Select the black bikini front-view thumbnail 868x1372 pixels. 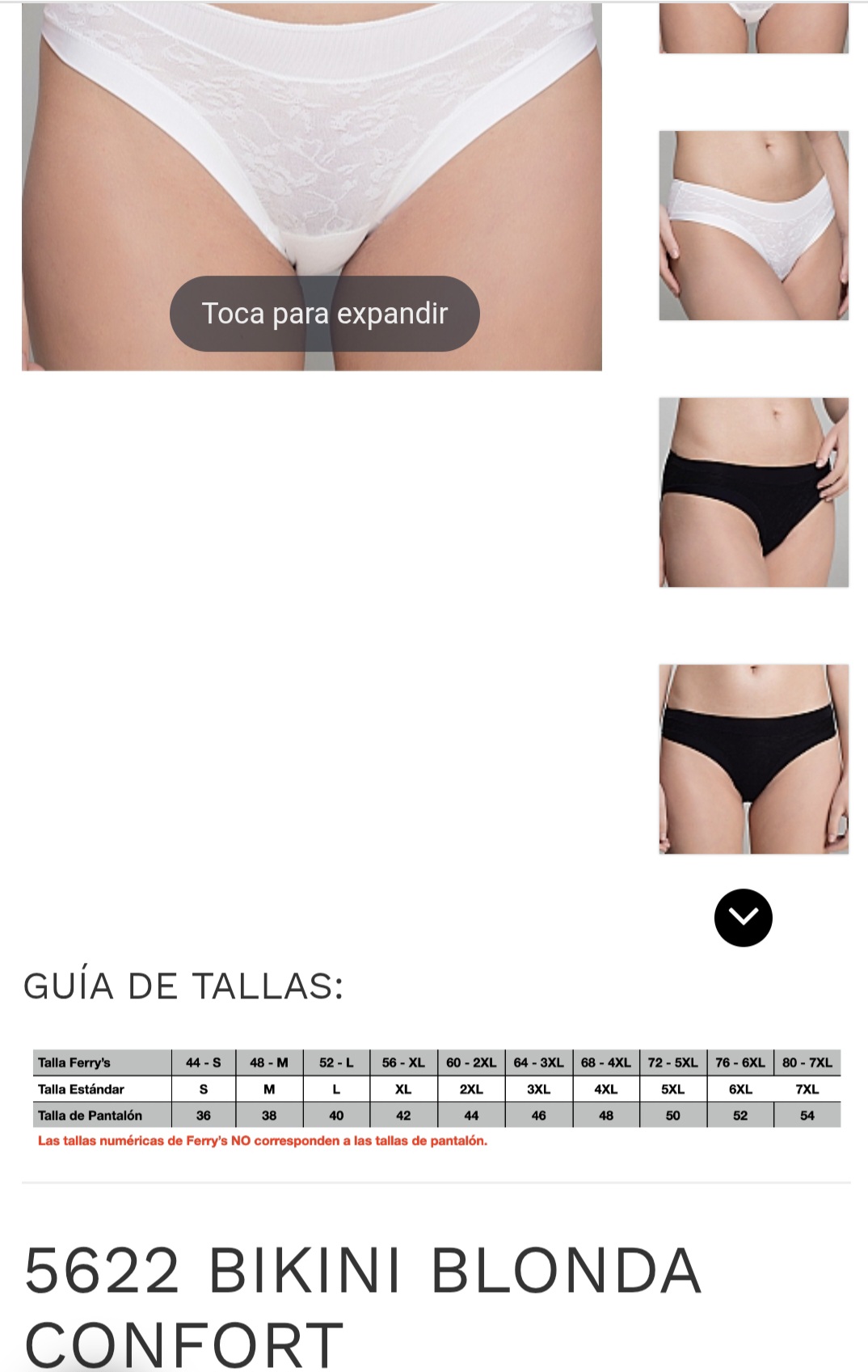[753, 759]
